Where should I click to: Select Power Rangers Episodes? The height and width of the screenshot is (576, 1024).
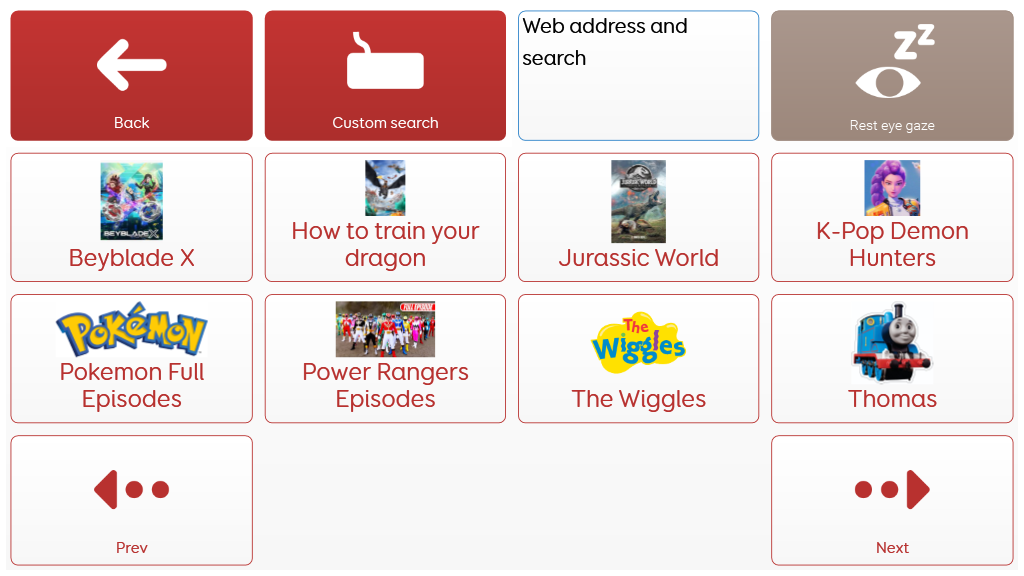click(x=385, y=358)
